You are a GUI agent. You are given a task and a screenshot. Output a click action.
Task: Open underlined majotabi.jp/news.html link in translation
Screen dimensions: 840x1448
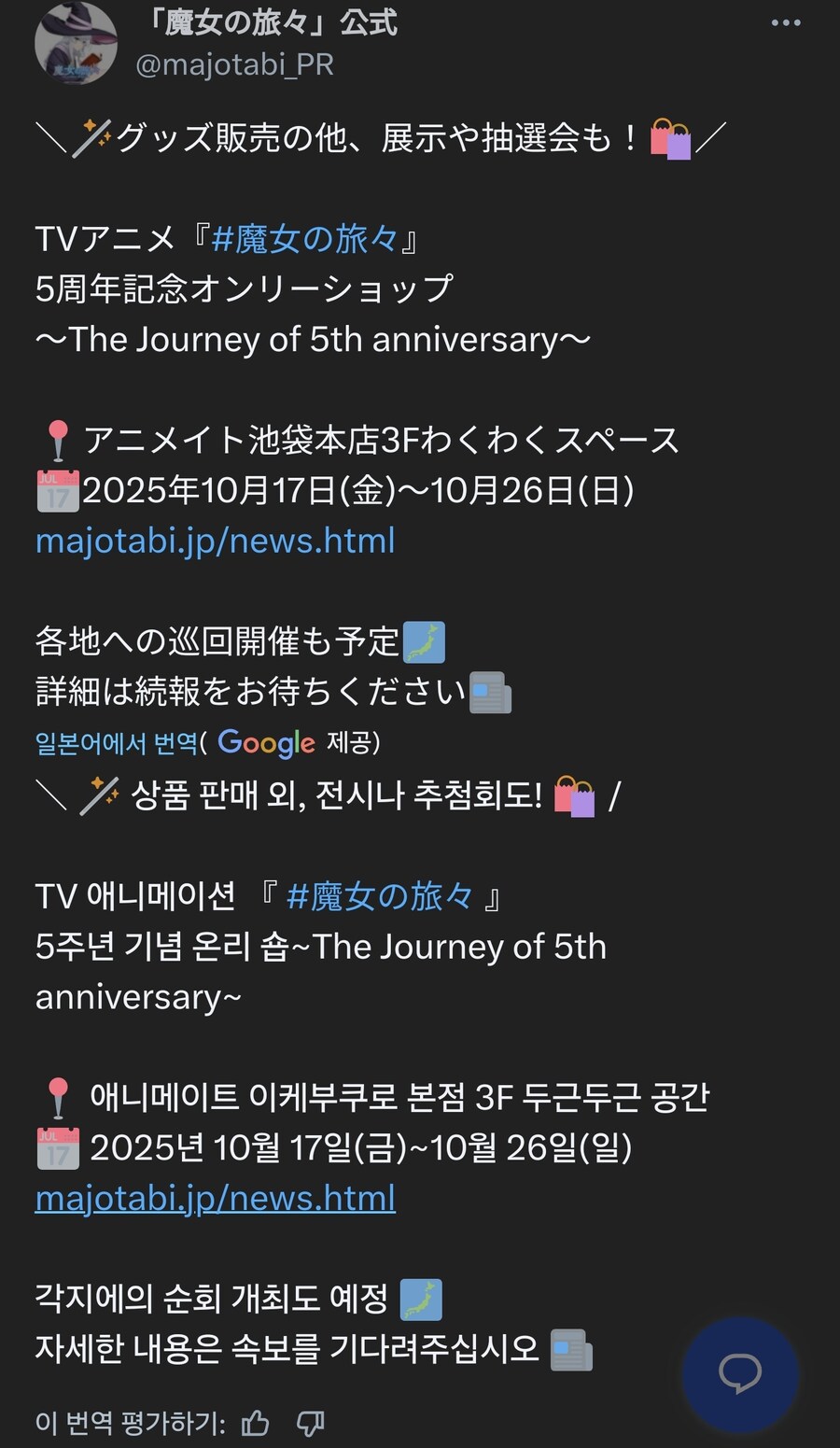[216, 1198]
